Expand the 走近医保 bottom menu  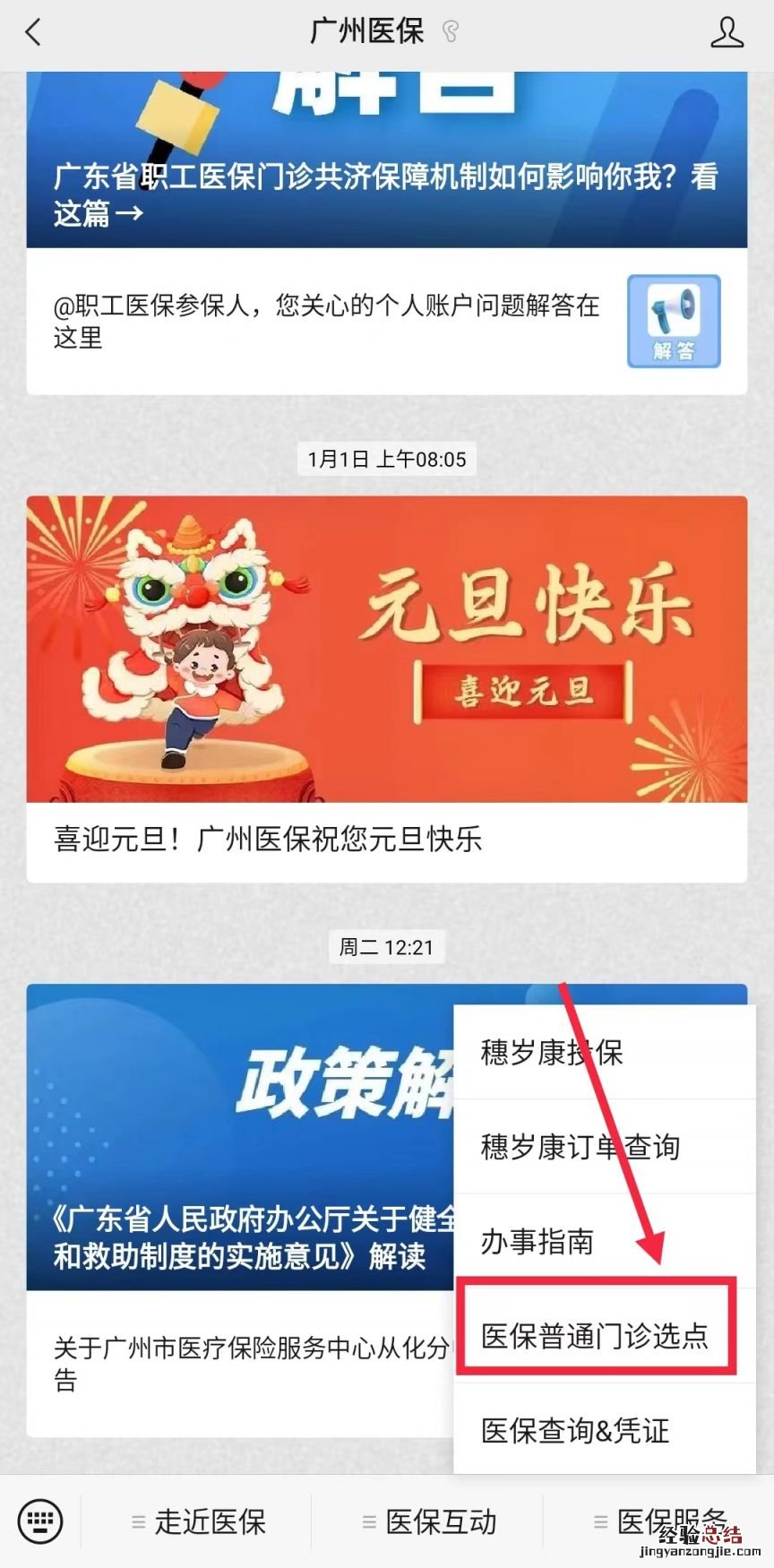(199, 1521)
